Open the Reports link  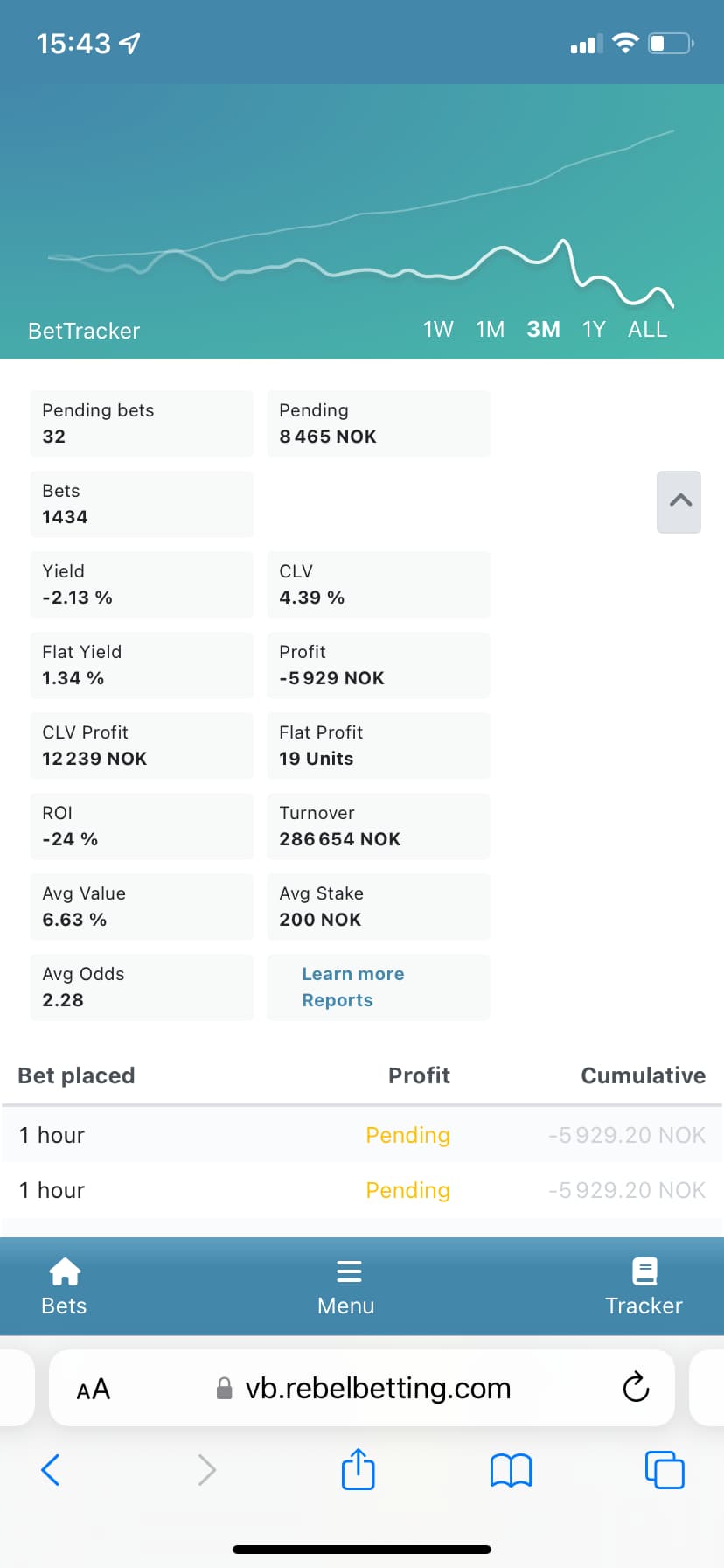pyautogui.click(x=338, y=1000)
